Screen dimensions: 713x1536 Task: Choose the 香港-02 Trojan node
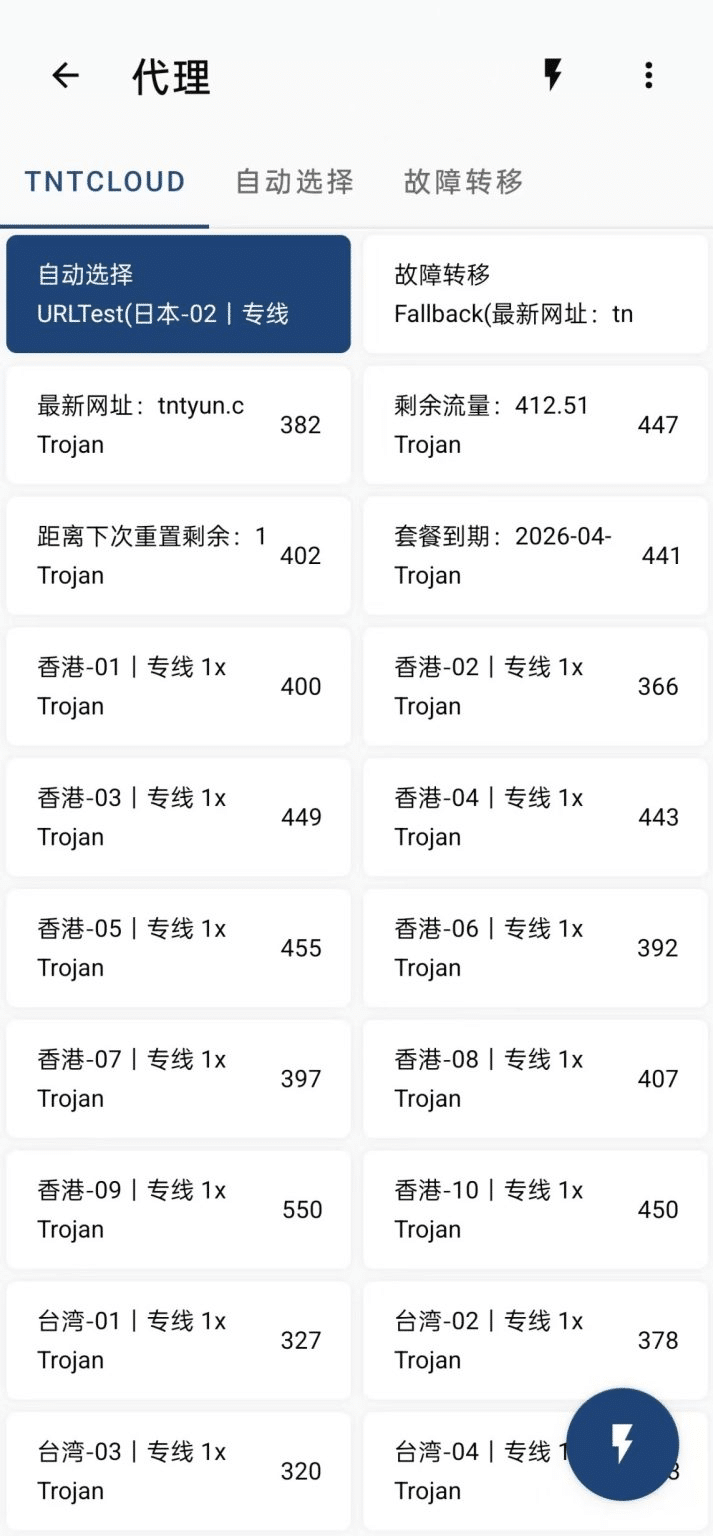click(535, 686)
